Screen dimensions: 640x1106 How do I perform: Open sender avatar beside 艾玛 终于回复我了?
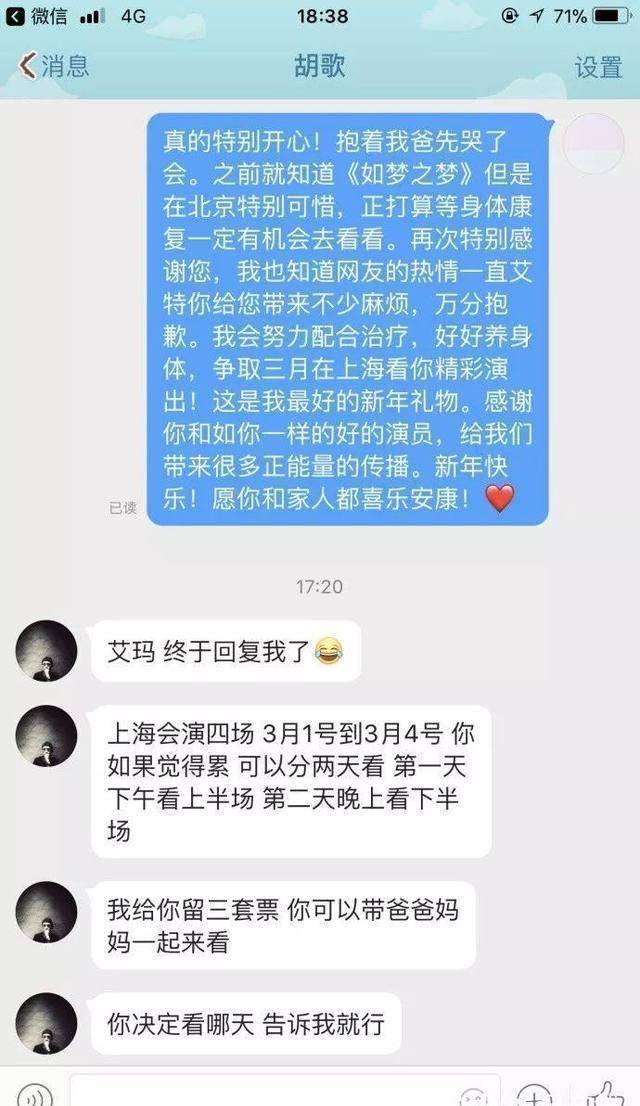click(x=47, y=650)
